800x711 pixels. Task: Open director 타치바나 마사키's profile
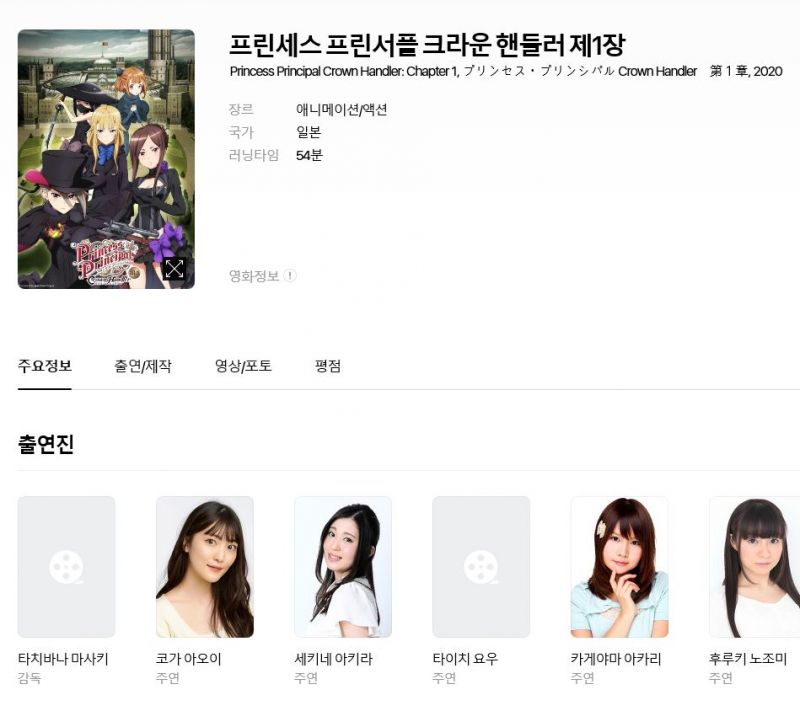click(x=66, y=567)
